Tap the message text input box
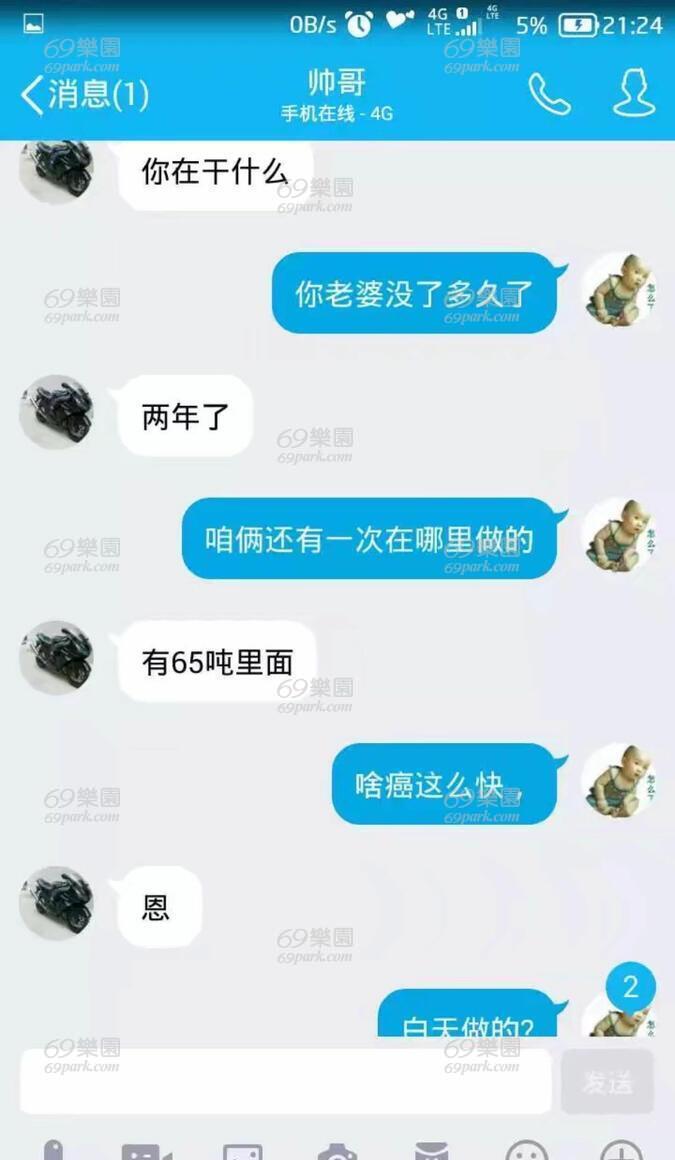The width and height of the screenshot is (675, 1160). (x=285, y=1081)
